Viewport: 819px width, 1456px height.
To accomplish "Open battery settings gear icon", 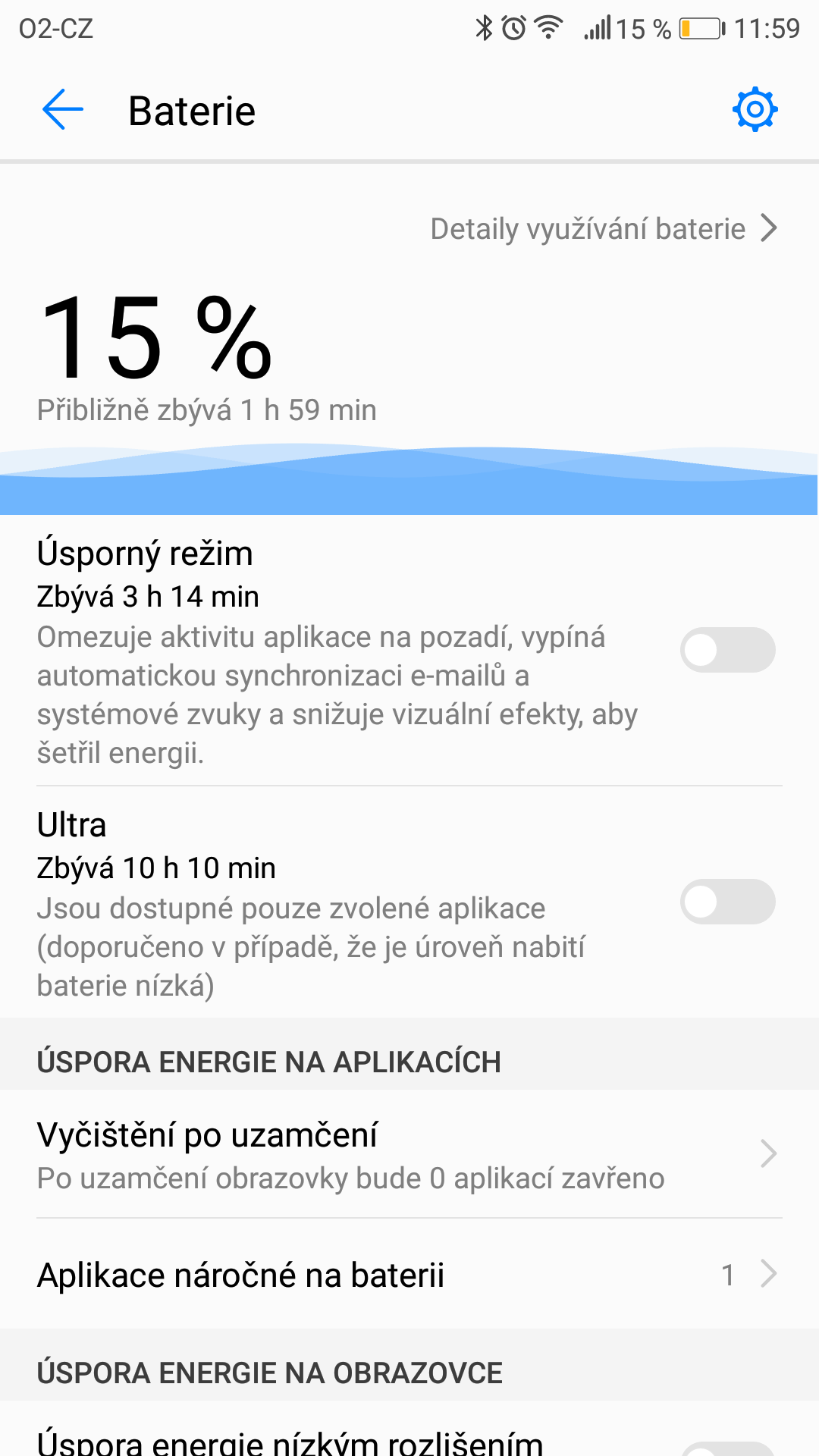I will pyautogui.click(x=755, y=110).
